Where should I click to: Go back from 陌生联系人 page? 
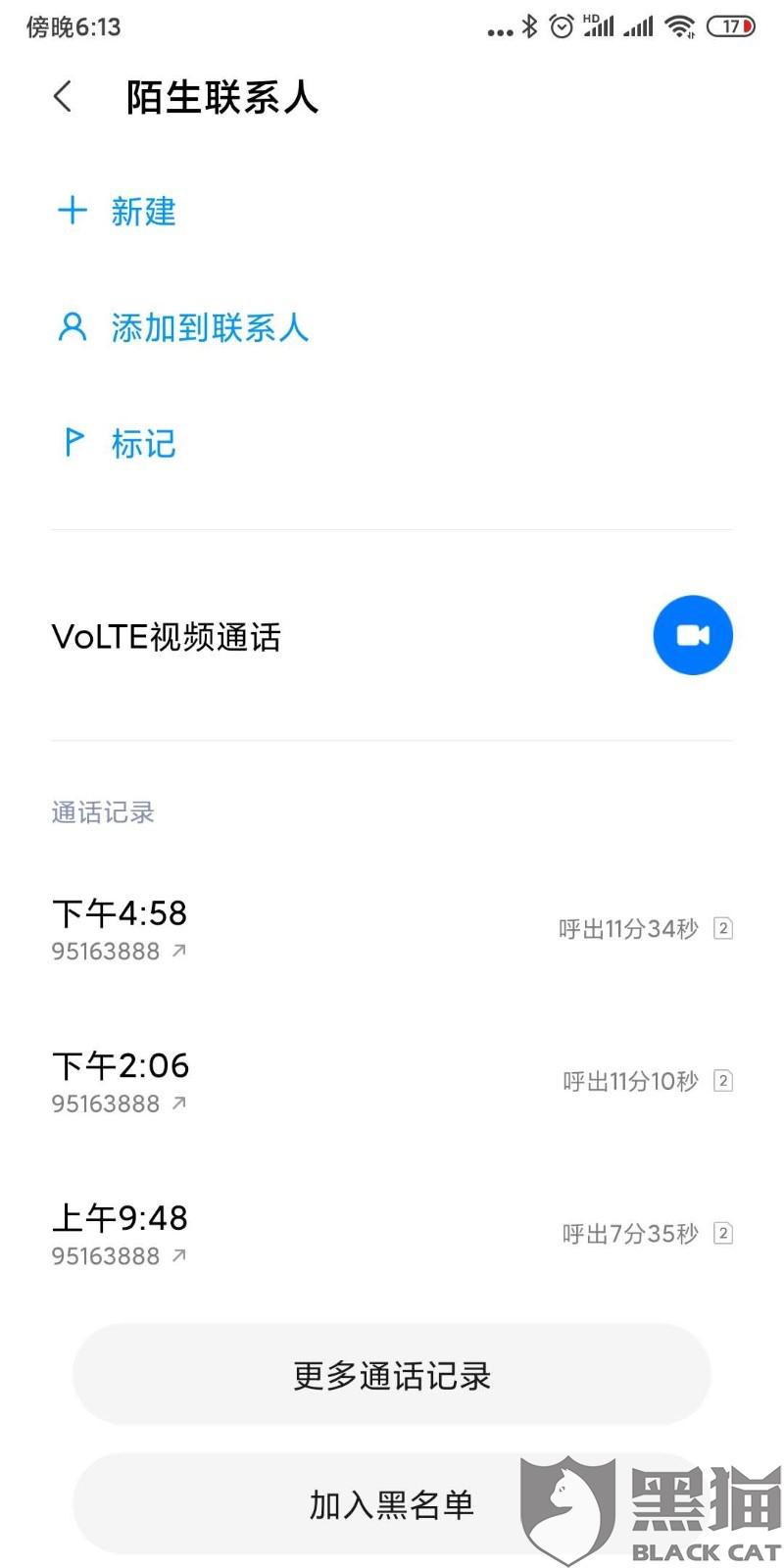tap(63, 97)
